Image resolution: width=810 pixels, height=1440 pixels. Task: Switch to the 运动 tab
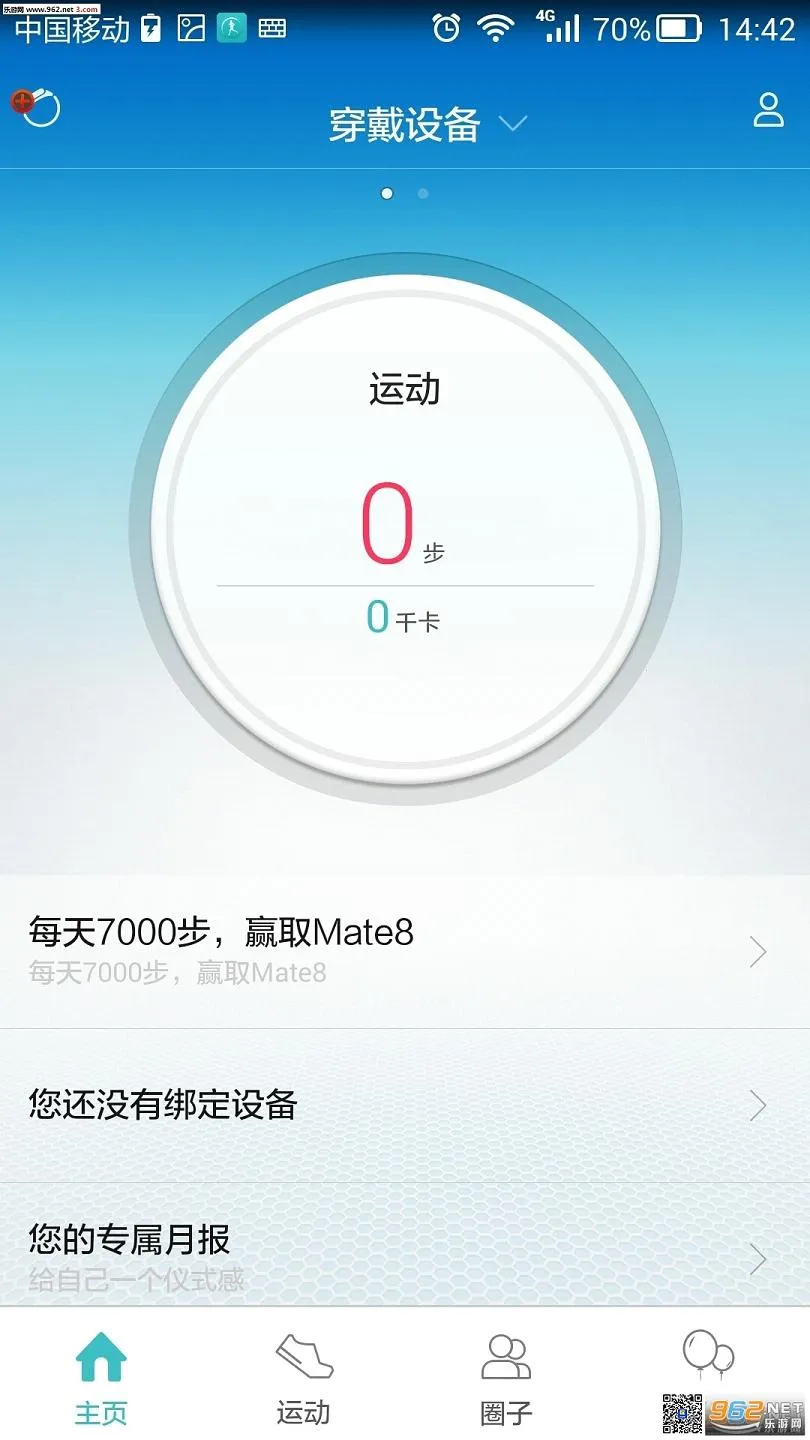click(x=304, y=1377)
